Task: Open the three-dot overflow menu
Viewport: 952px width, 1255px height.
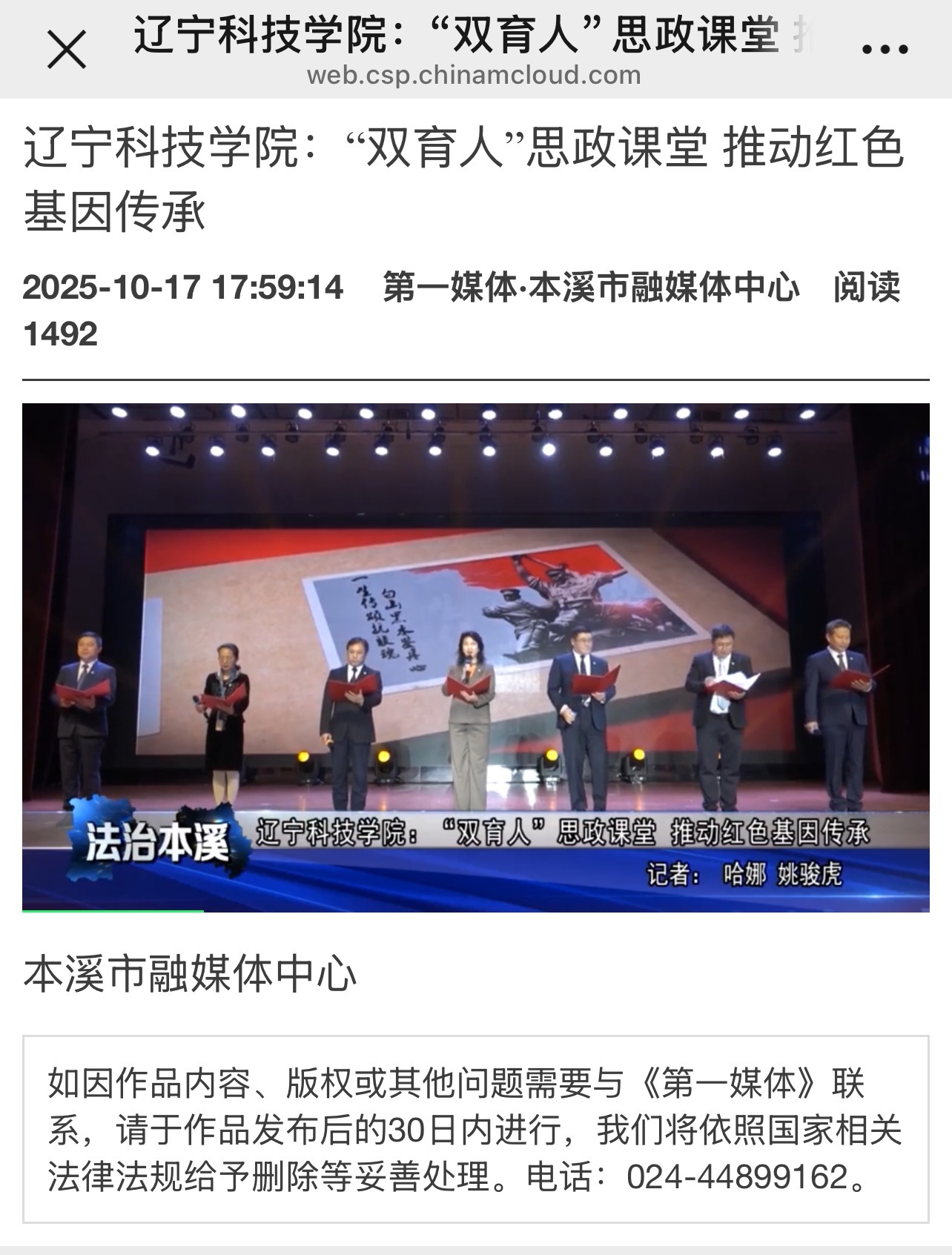Action: click(x=885, y=50)
